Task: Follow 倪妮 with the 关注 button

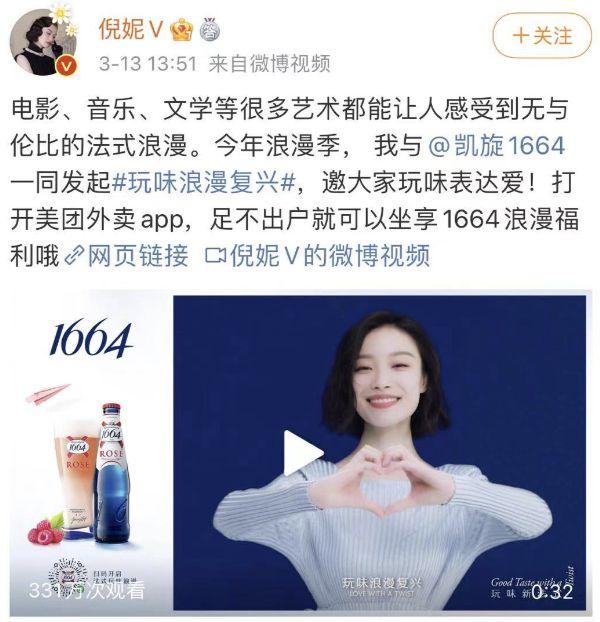Action: pos(542,35)
